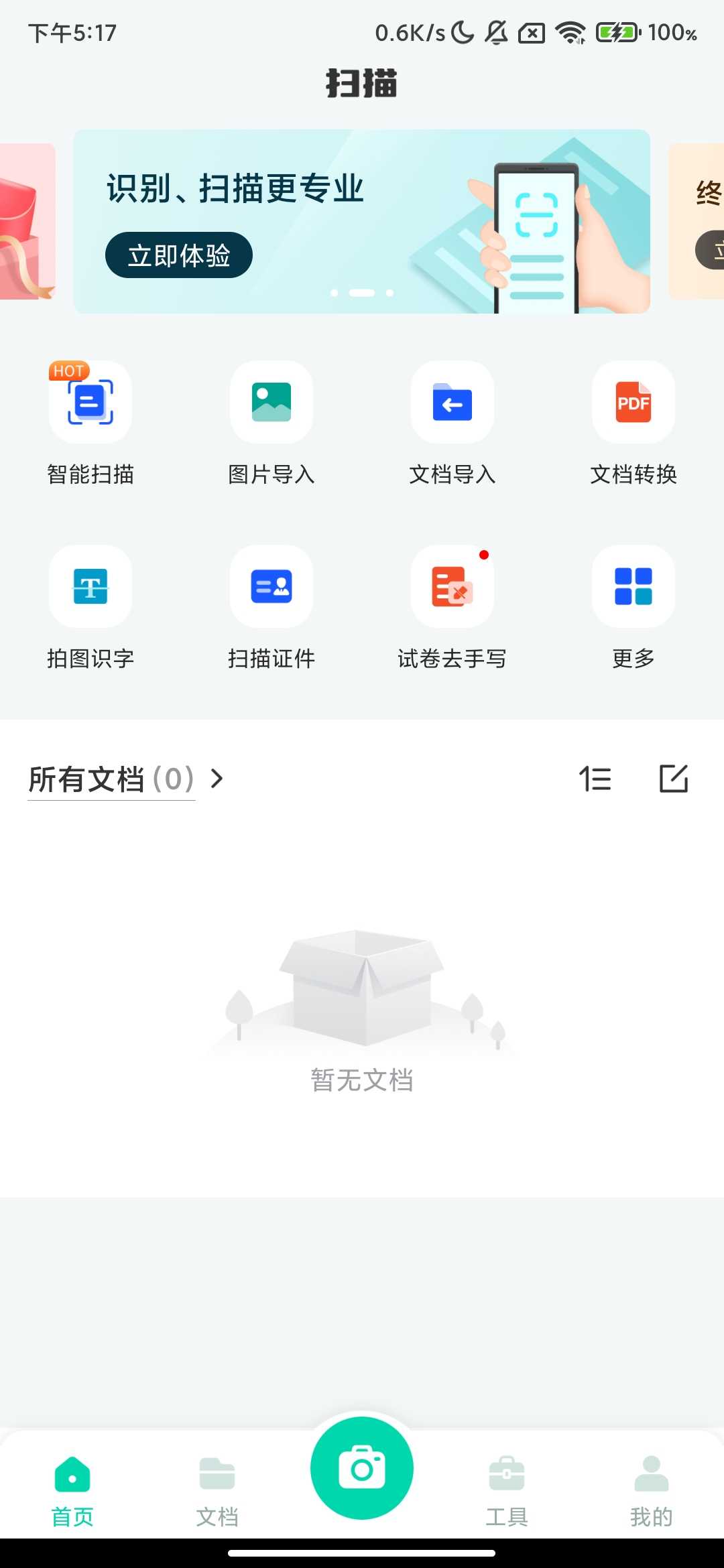The width and height of the screenshot is (724, 1568).
Task: Open 拍图识字 text recognition
Action: 90,587
